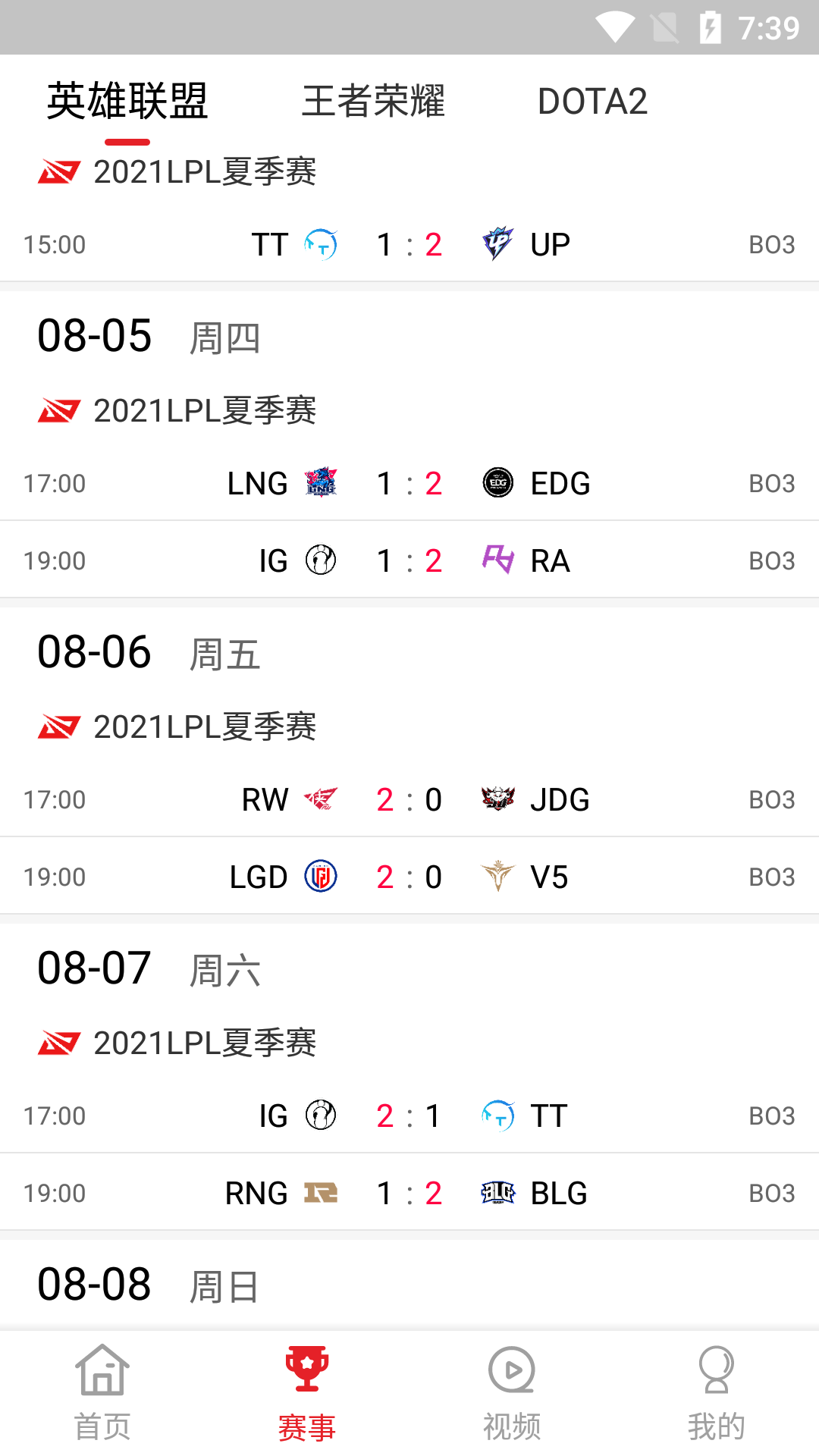819x1456 pixels.
Task: View the IG vs RA match details
Action: (409, 560)
